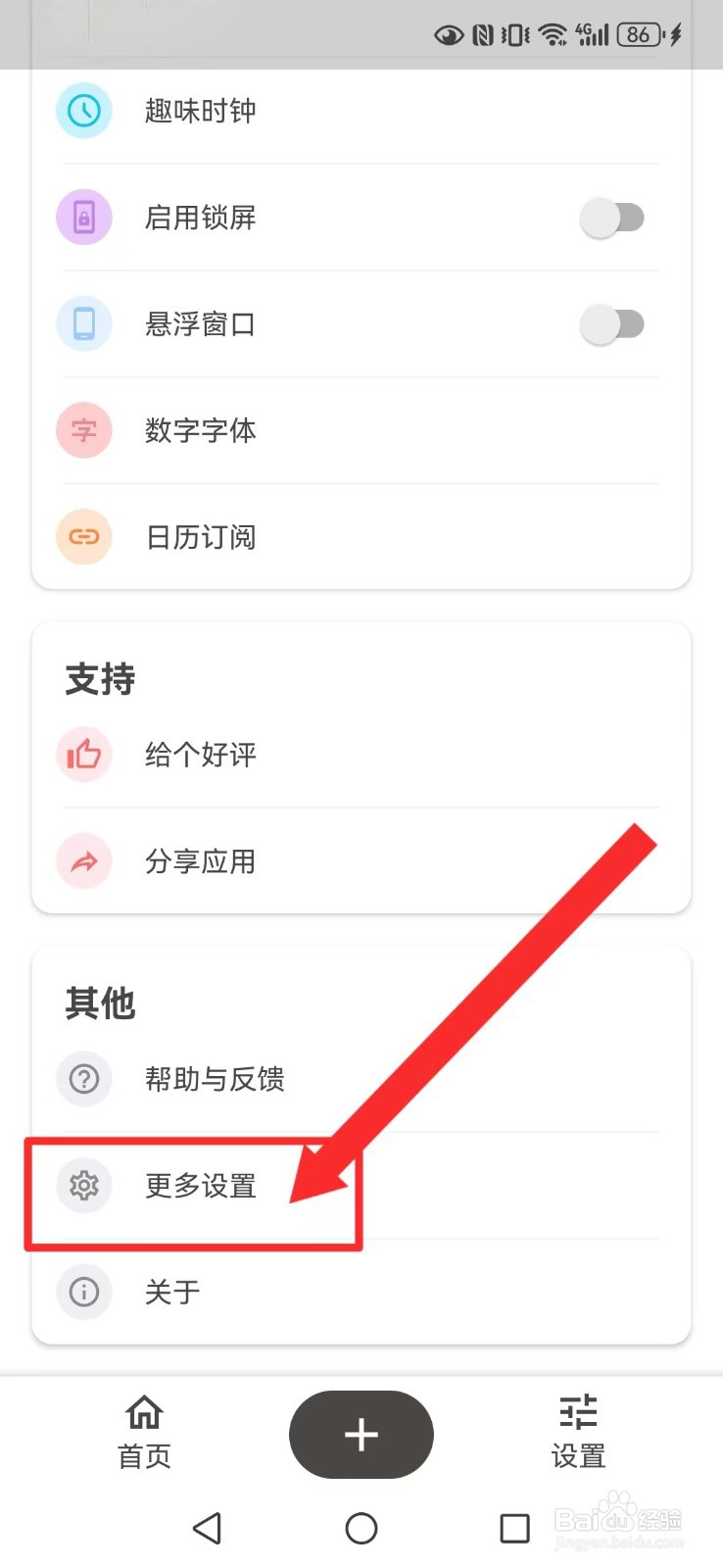Click 分享应用 to share the app
This screenshot has height=1568, width=723.
199,861
